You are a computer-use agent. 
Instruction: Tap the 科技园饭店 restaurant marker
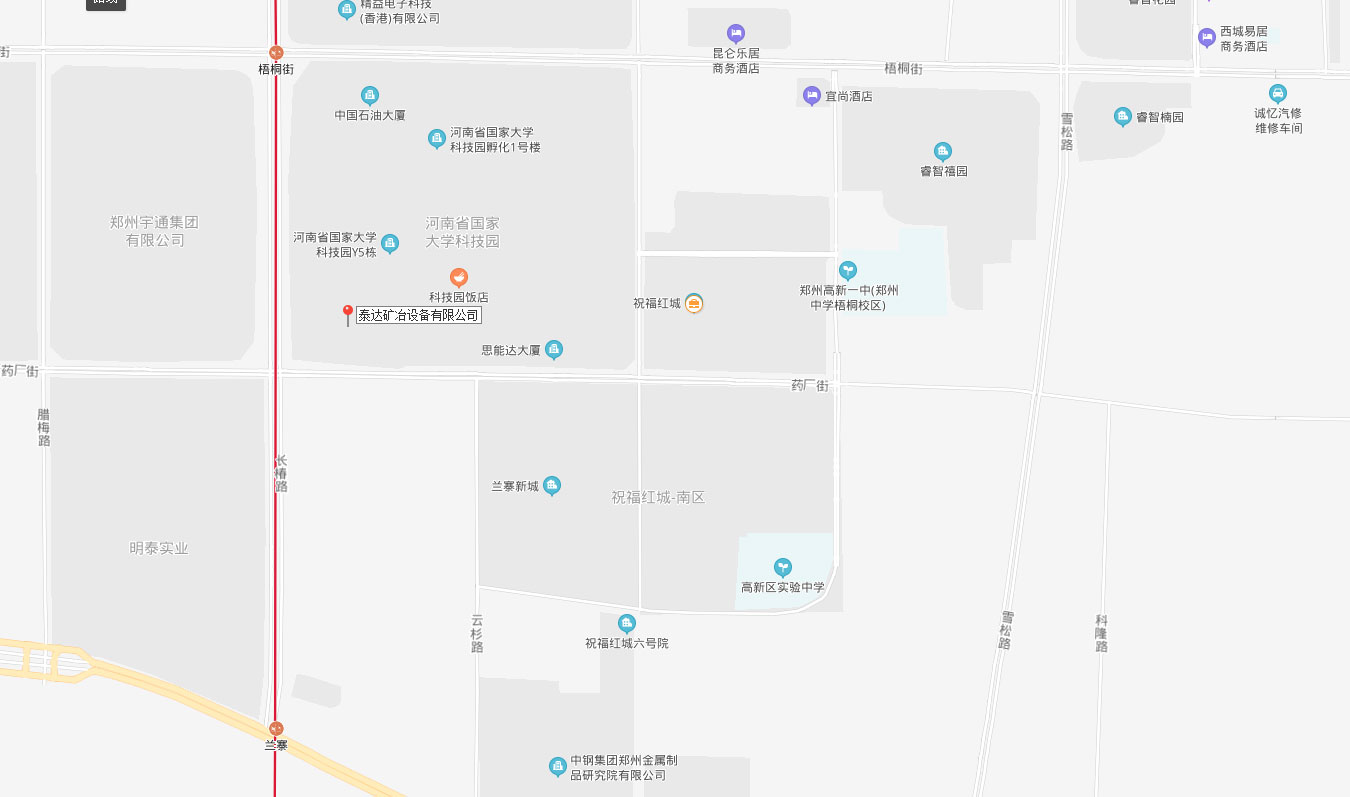click(459, 277)
